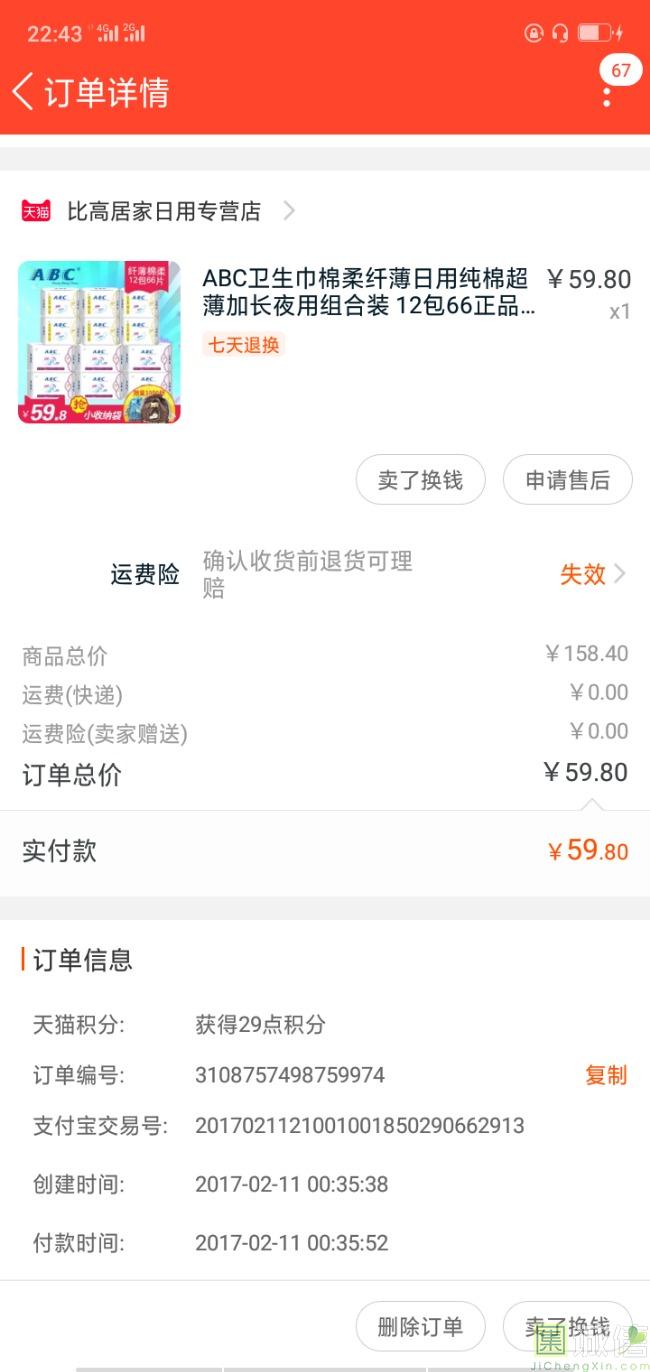Tap 卖了换钱 beside 申请售后
Image resolution: width=650 pixels, height=1372 pixels.
(x=420, y=480)
